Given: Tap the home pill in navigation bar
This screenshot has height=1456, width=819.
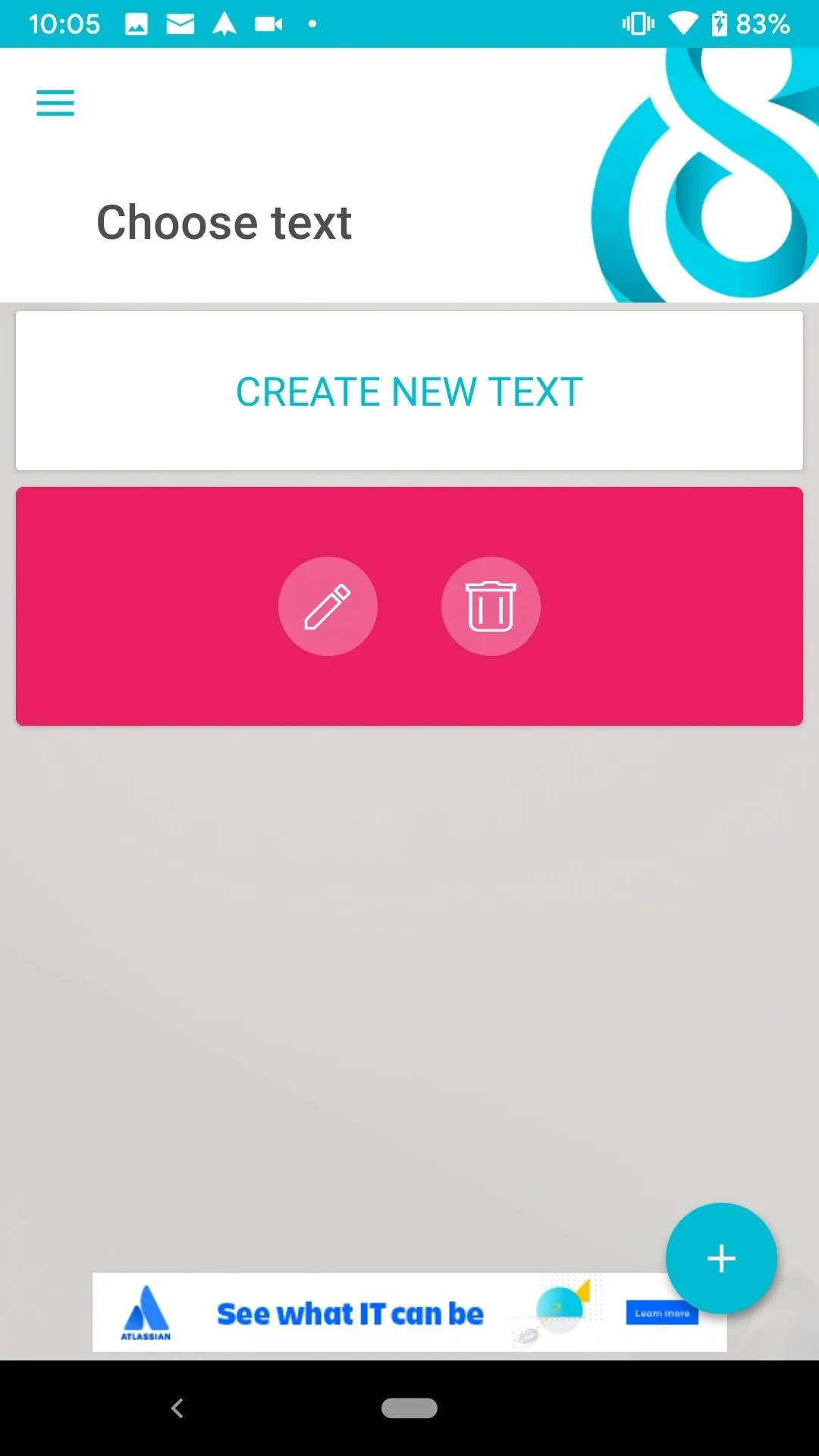Looking at the screenshot, I should coord(409,1408).
